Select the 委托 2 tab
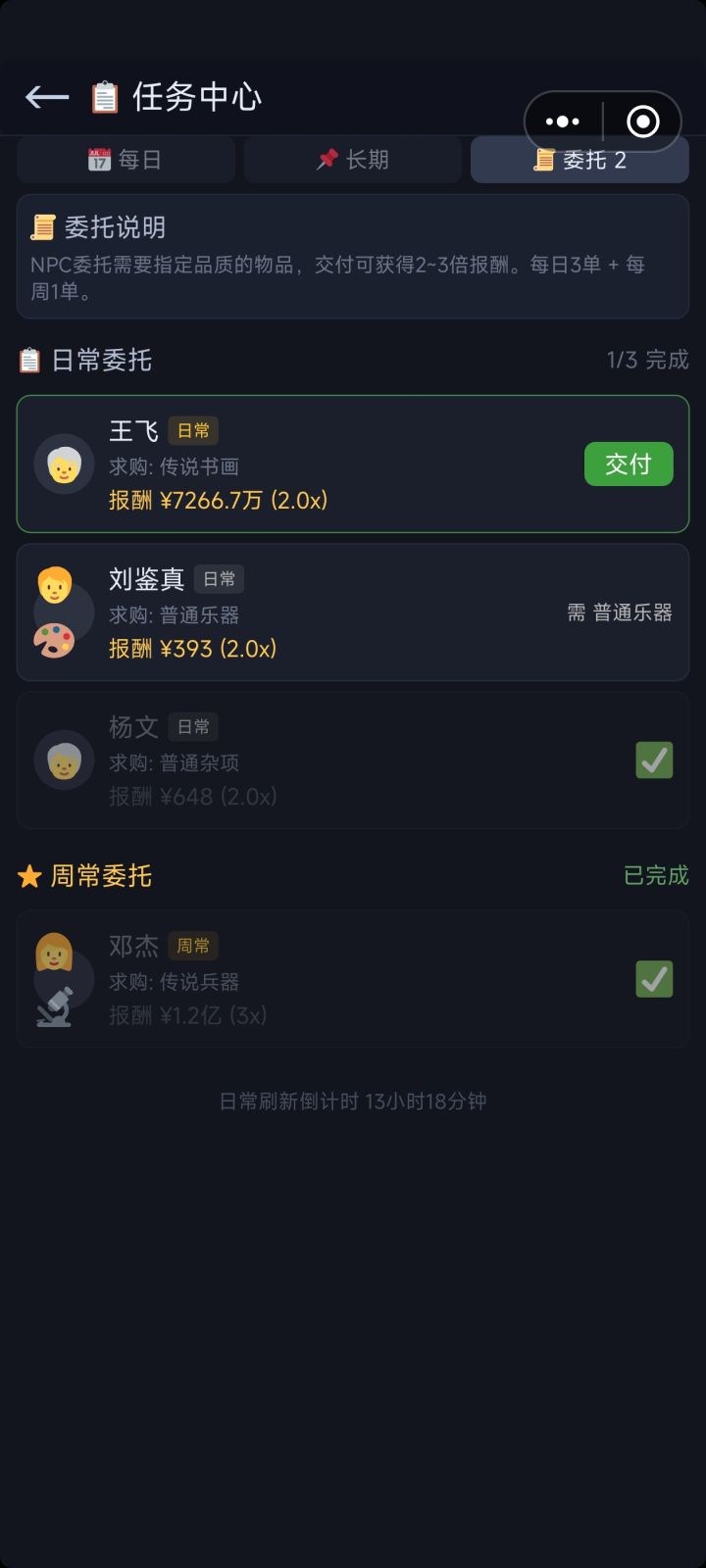This screenshot has height=1568, width=706. [x=580, y=160]
